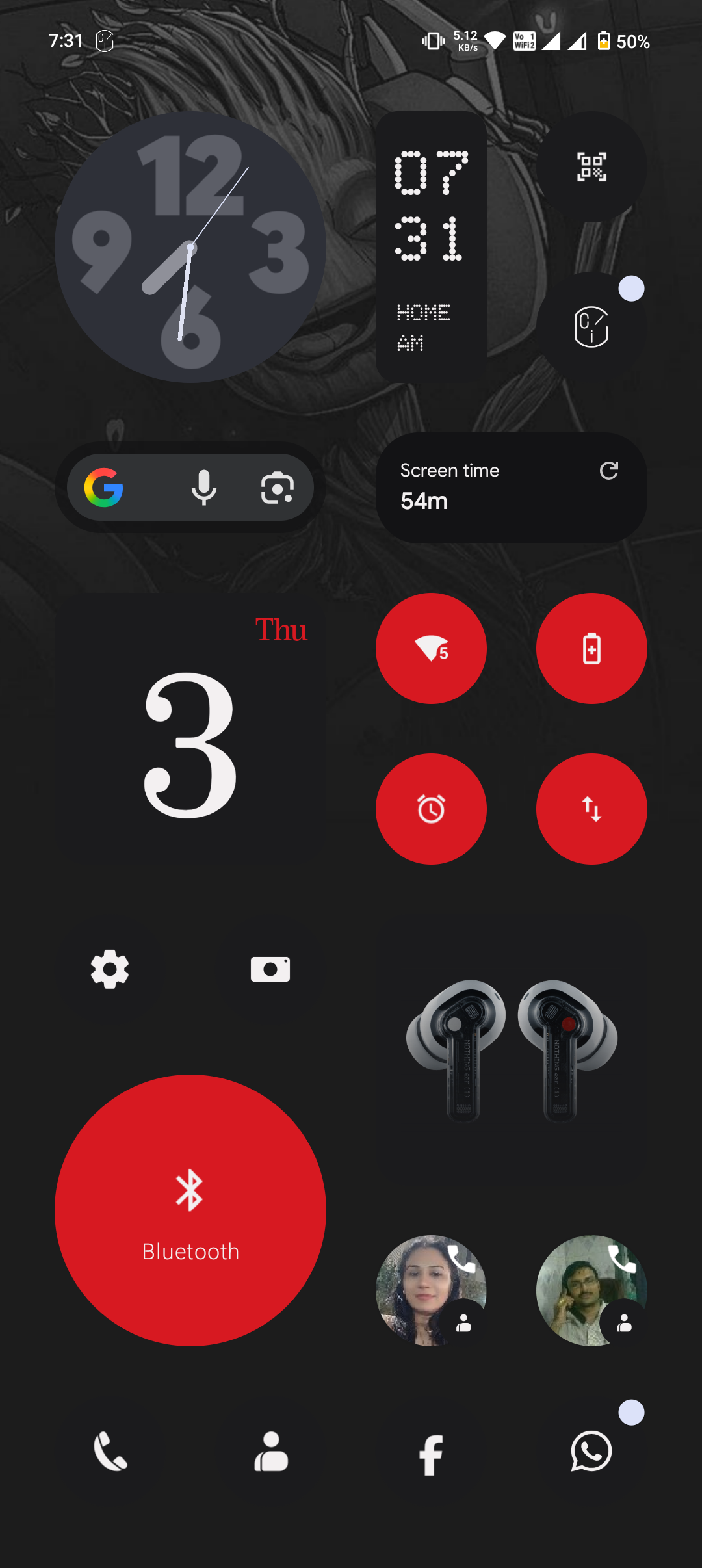Start Google voice search

pyautogui.click(x=204, y=488)
